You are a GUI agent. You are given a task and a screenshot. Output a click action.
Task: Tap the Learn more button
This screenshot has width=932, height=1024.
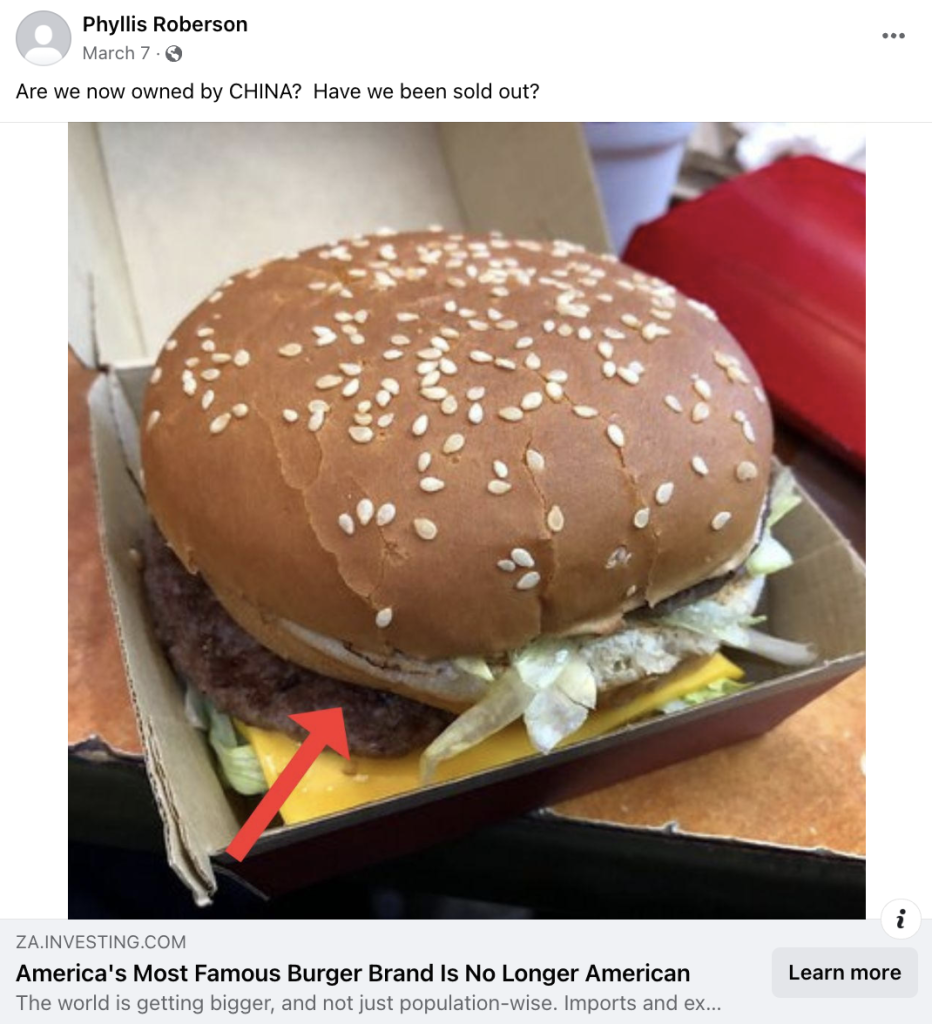point(844,973)
